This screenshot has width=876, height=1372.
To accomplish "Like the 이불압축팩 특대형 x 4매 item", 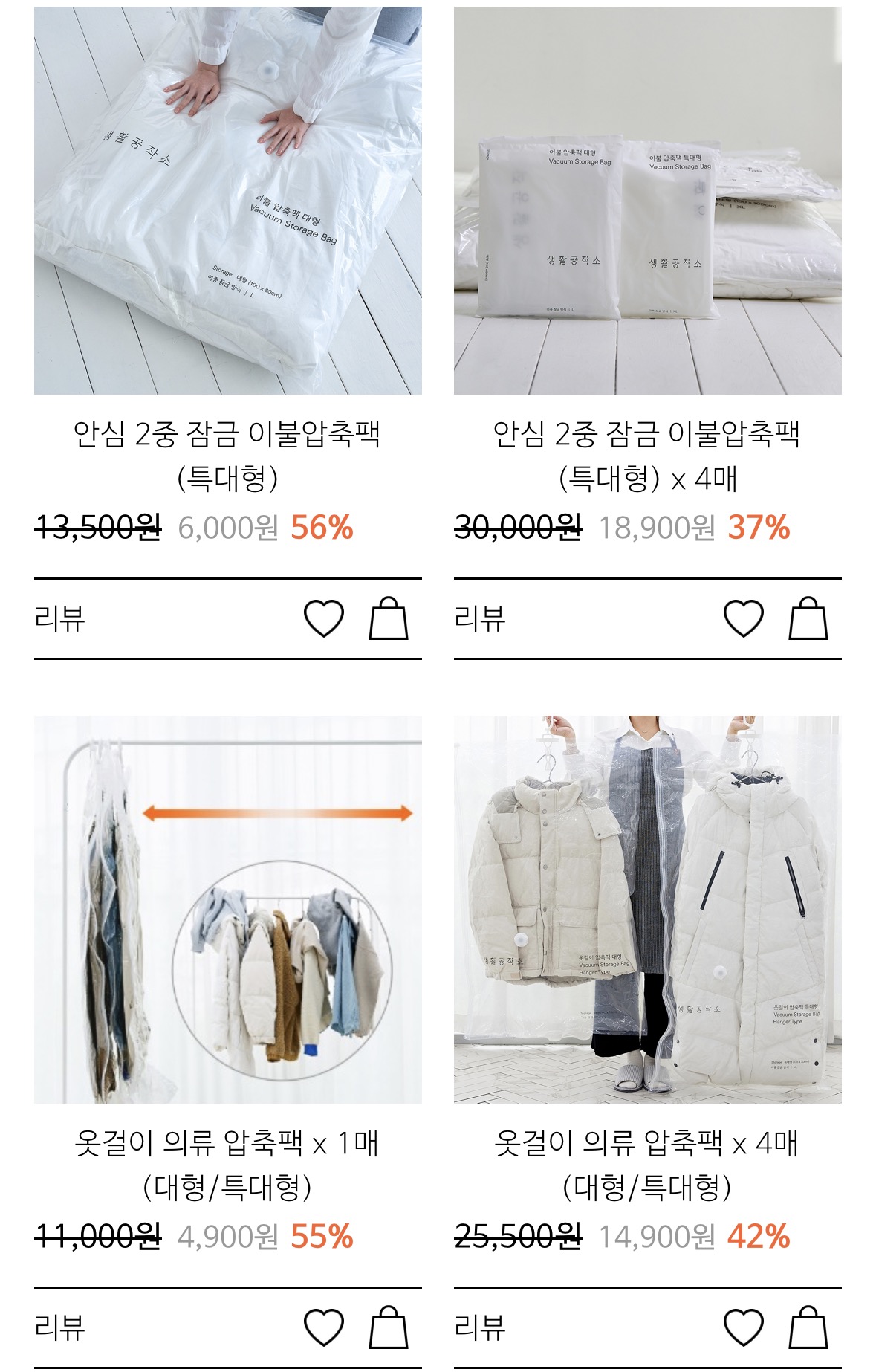I will point(744,618).
